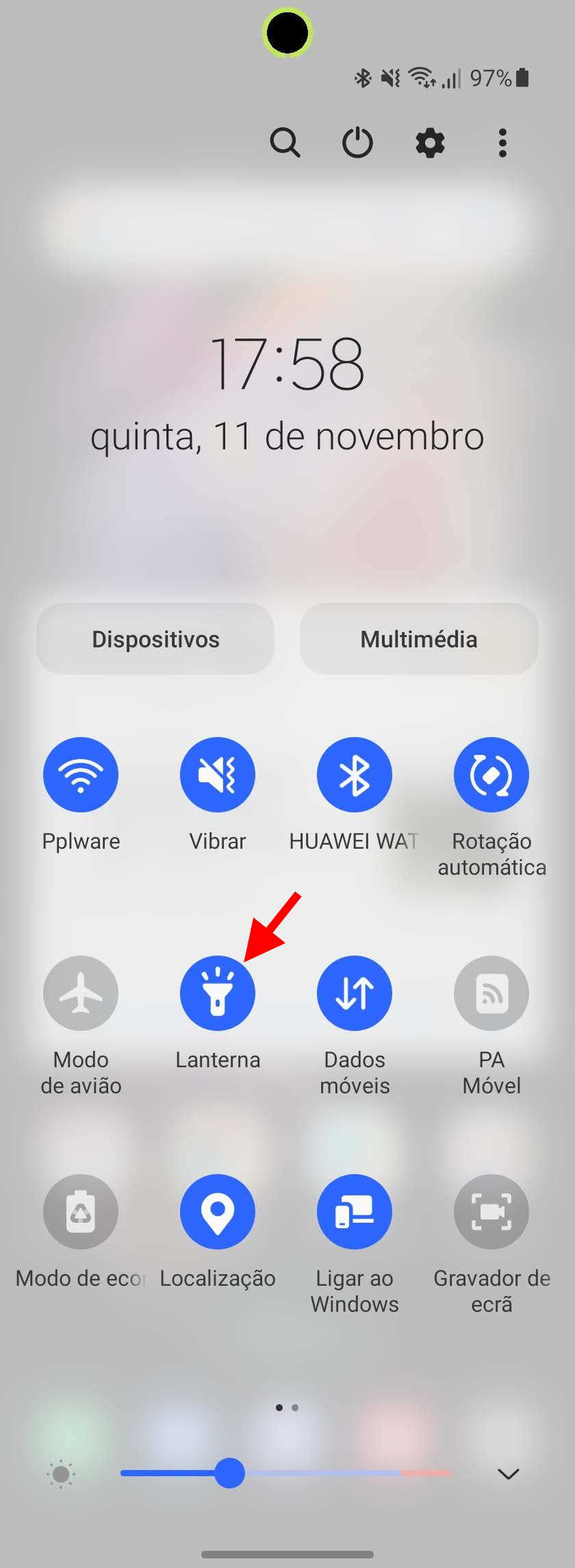Image resolution: width=575 pixels, height=1568 pixels.
Task: Enable Modo de avião
Action: tap(81, 993)
